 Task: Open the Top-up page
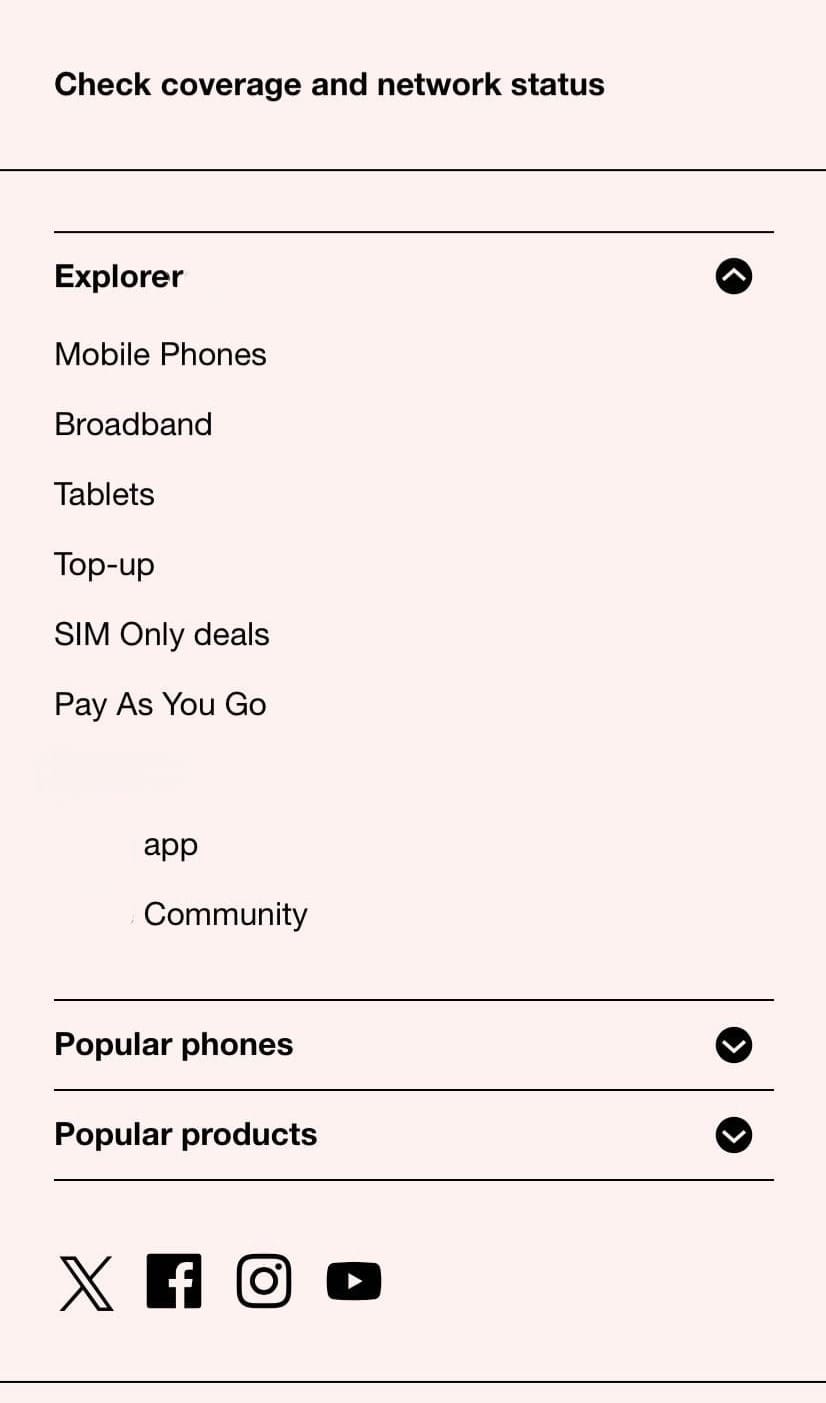coord(104,565)
